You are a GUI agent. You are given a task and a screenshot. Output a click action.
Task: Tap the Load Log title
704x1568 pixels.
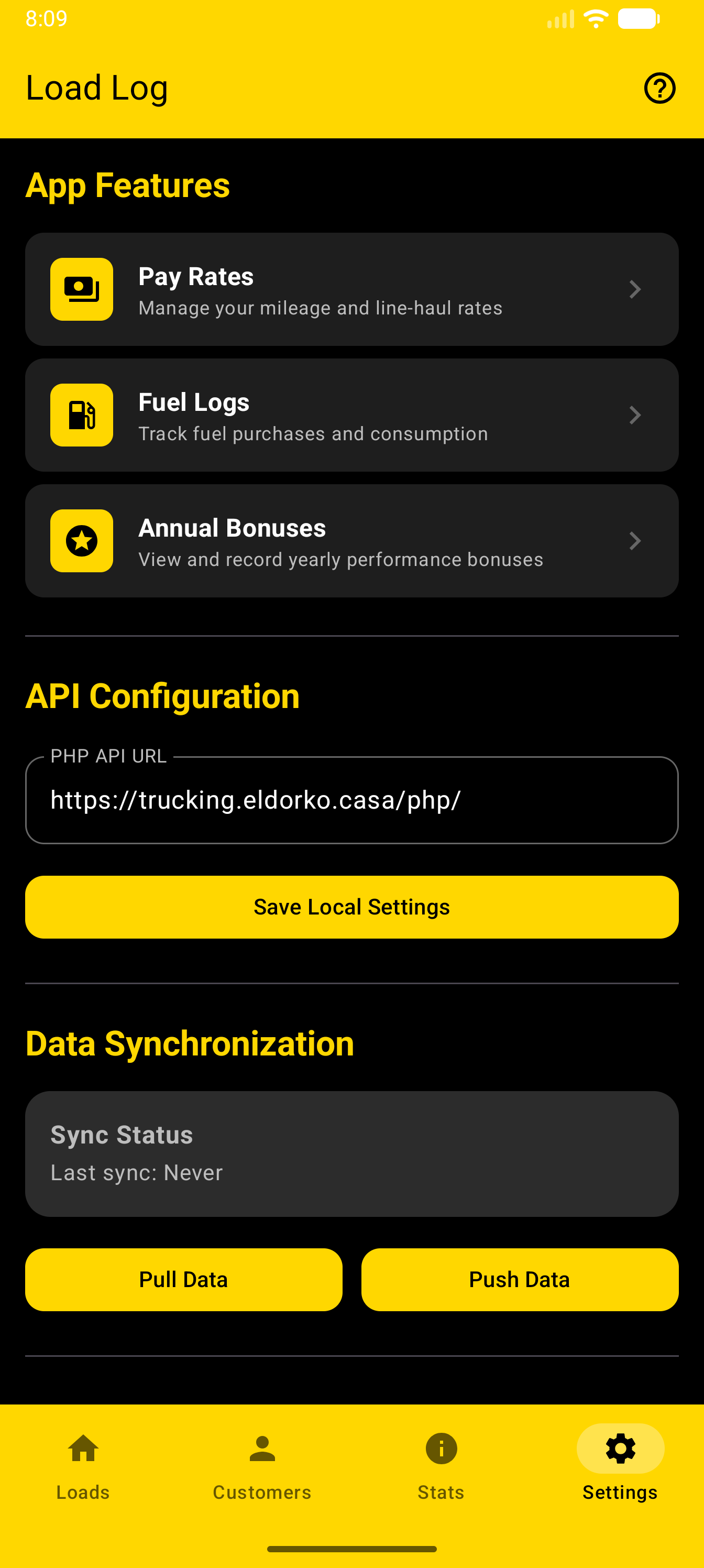(x=97, y=87)
